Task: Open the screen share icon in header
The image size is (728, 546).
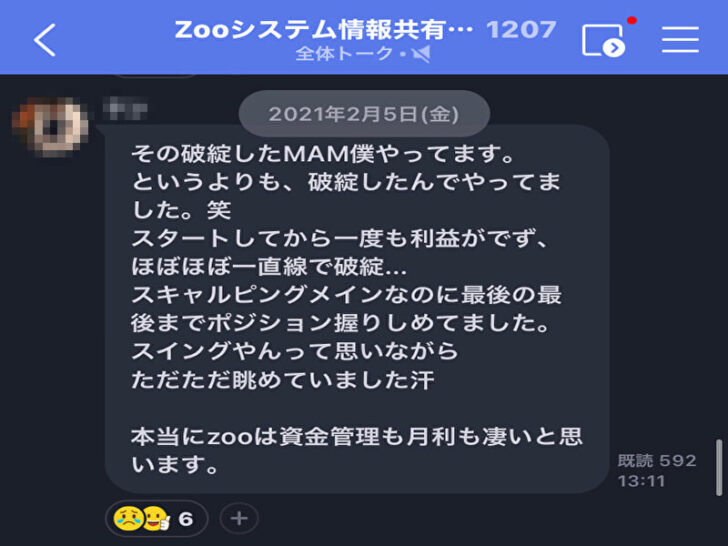Action: pyautogui.click(x=603, y=39)
